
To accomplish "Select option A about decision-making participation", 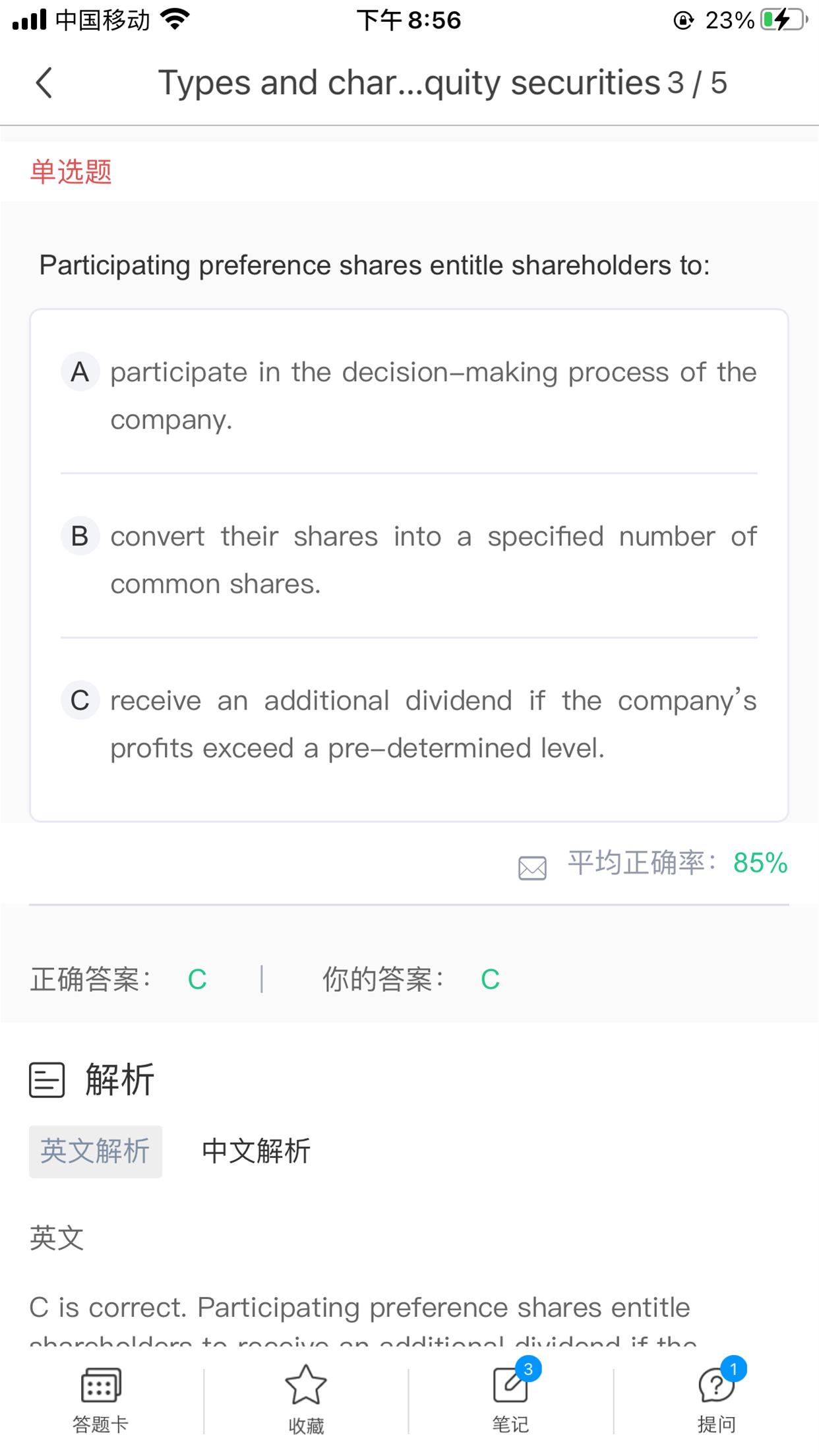I will (409, 395).
